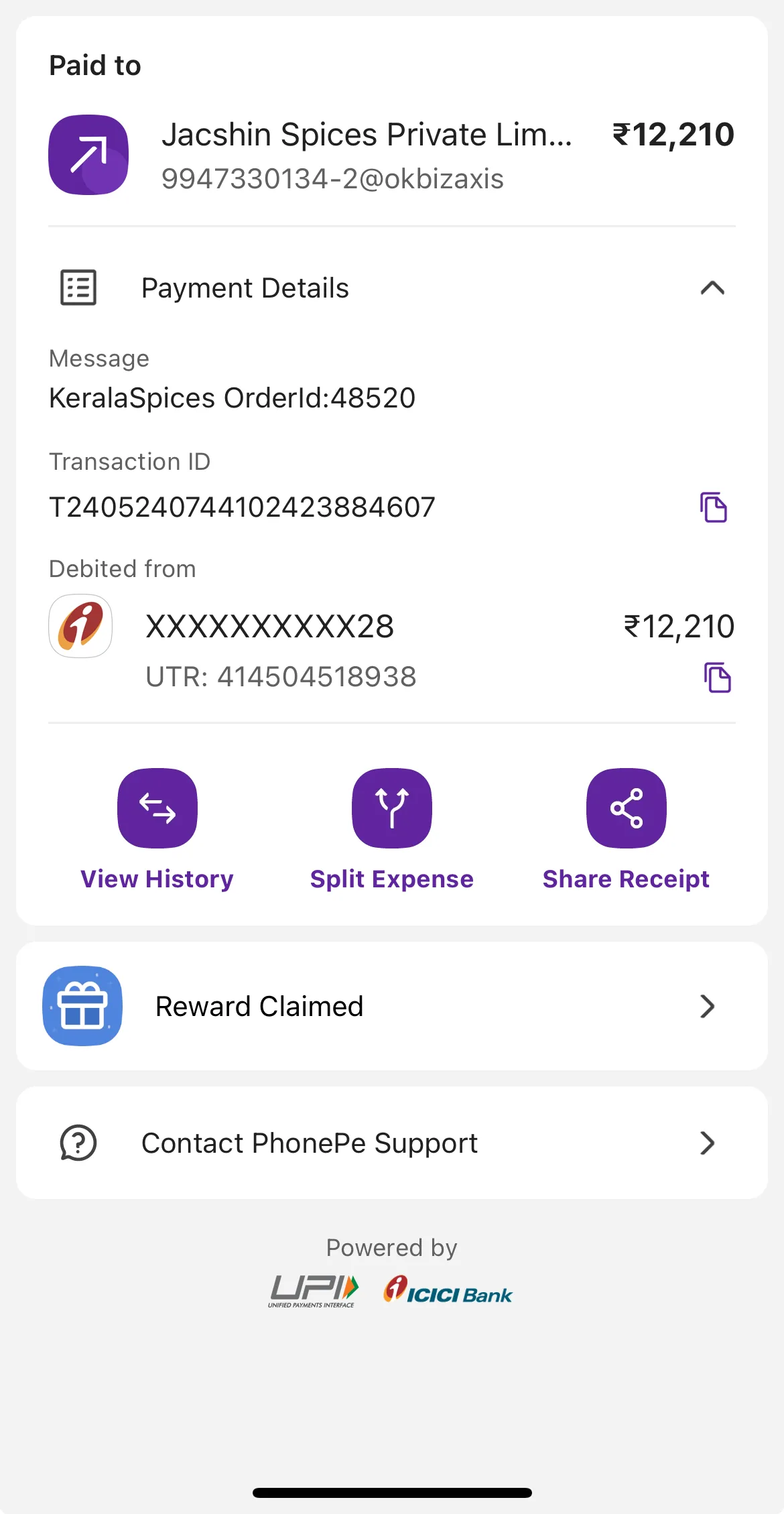The image size is (784, 1514).
Task: Tap Share Receipt
Action: 626,830
